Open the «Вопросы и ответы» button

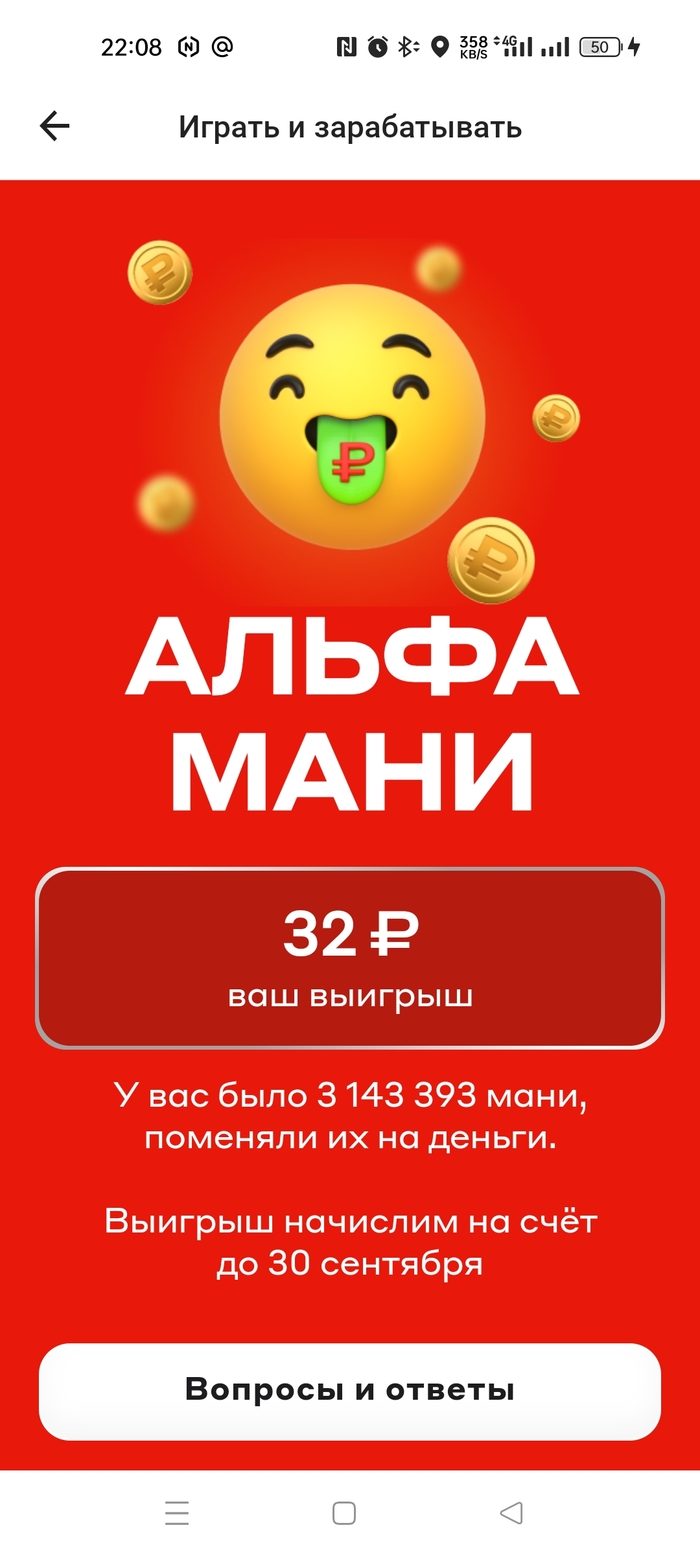coord(350,1390)
